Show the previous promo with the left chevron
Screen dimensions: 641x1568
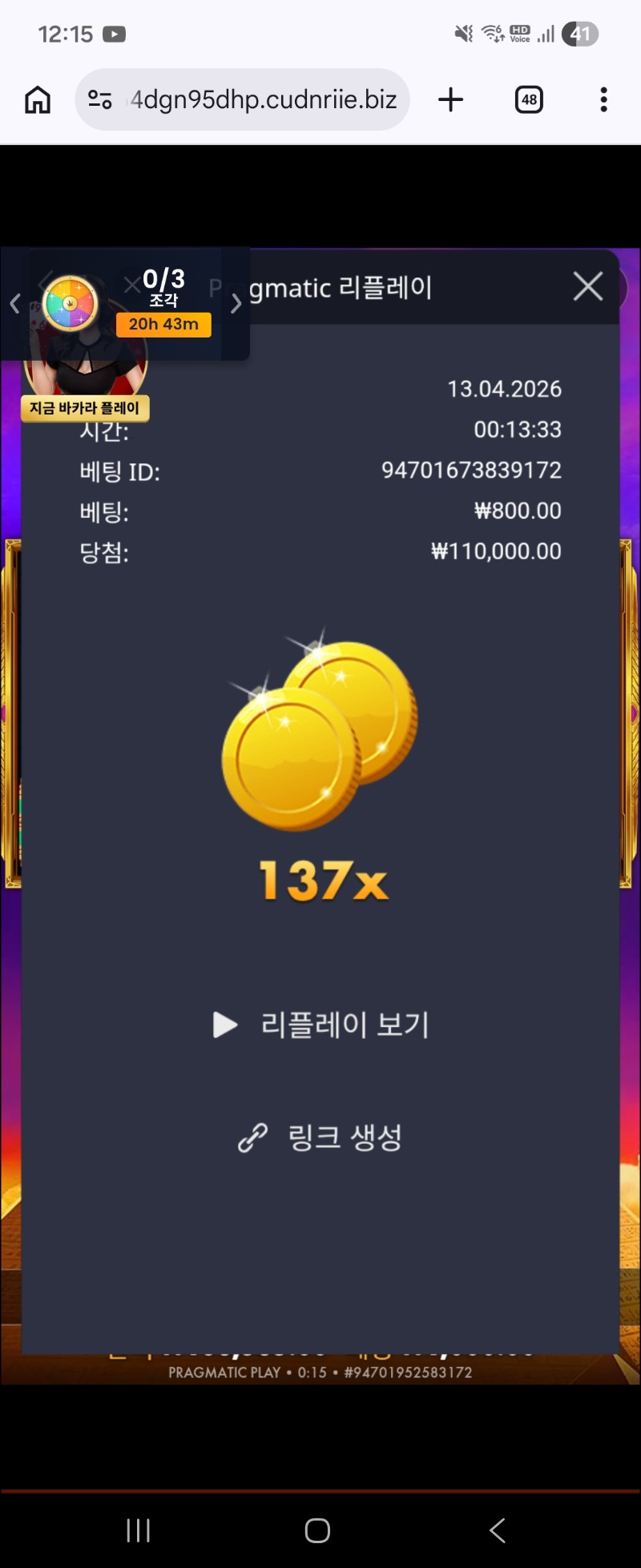14,304
